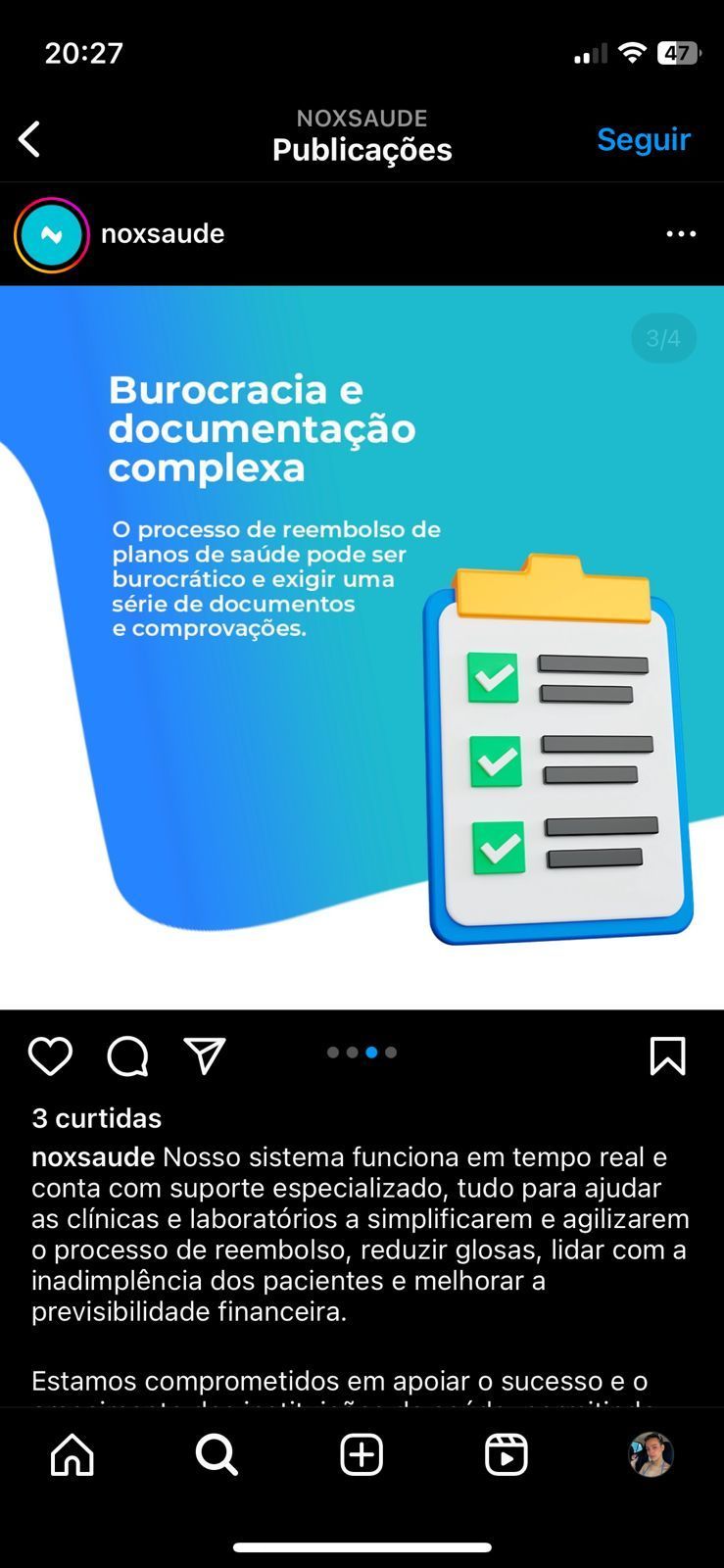Switch to the Home tab
Screen dimensions: 724x1568
pos(72,1455)
